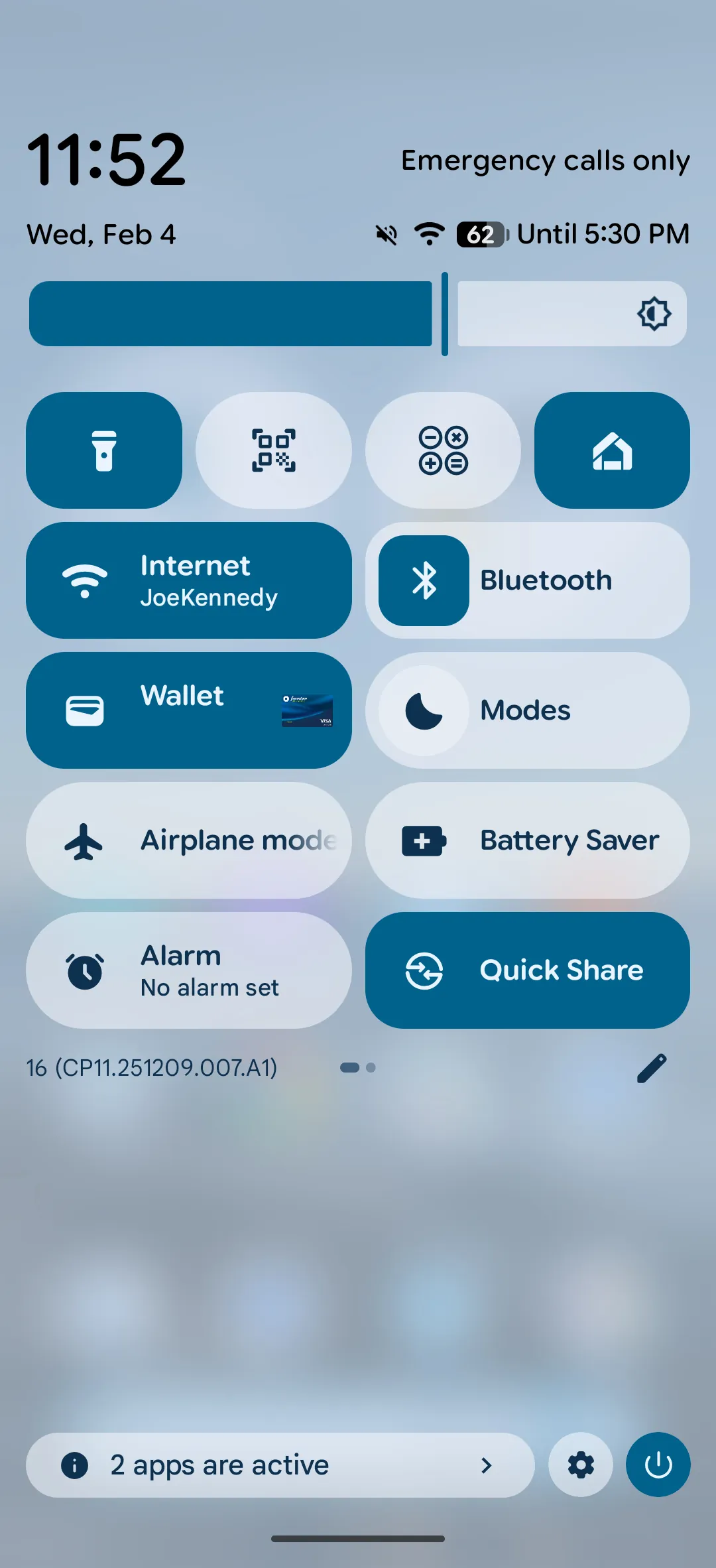Toggle the Quick Share tile
The image size is (716, 1568).
527,970
